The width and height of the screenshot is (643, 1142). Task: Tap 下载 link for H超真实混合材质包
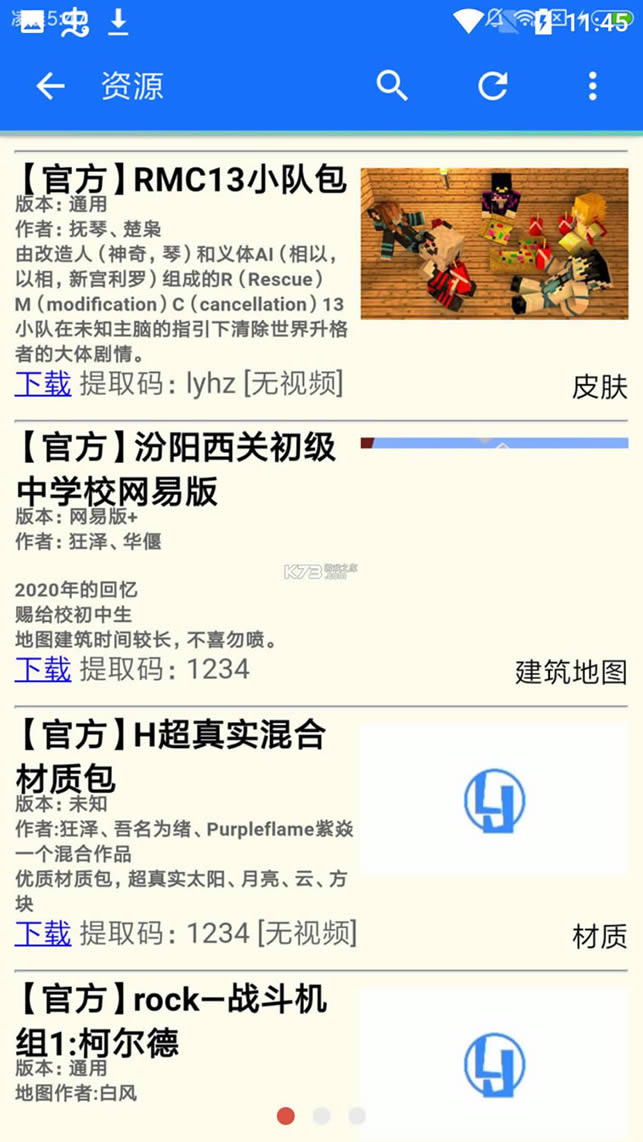pos(43,933)
